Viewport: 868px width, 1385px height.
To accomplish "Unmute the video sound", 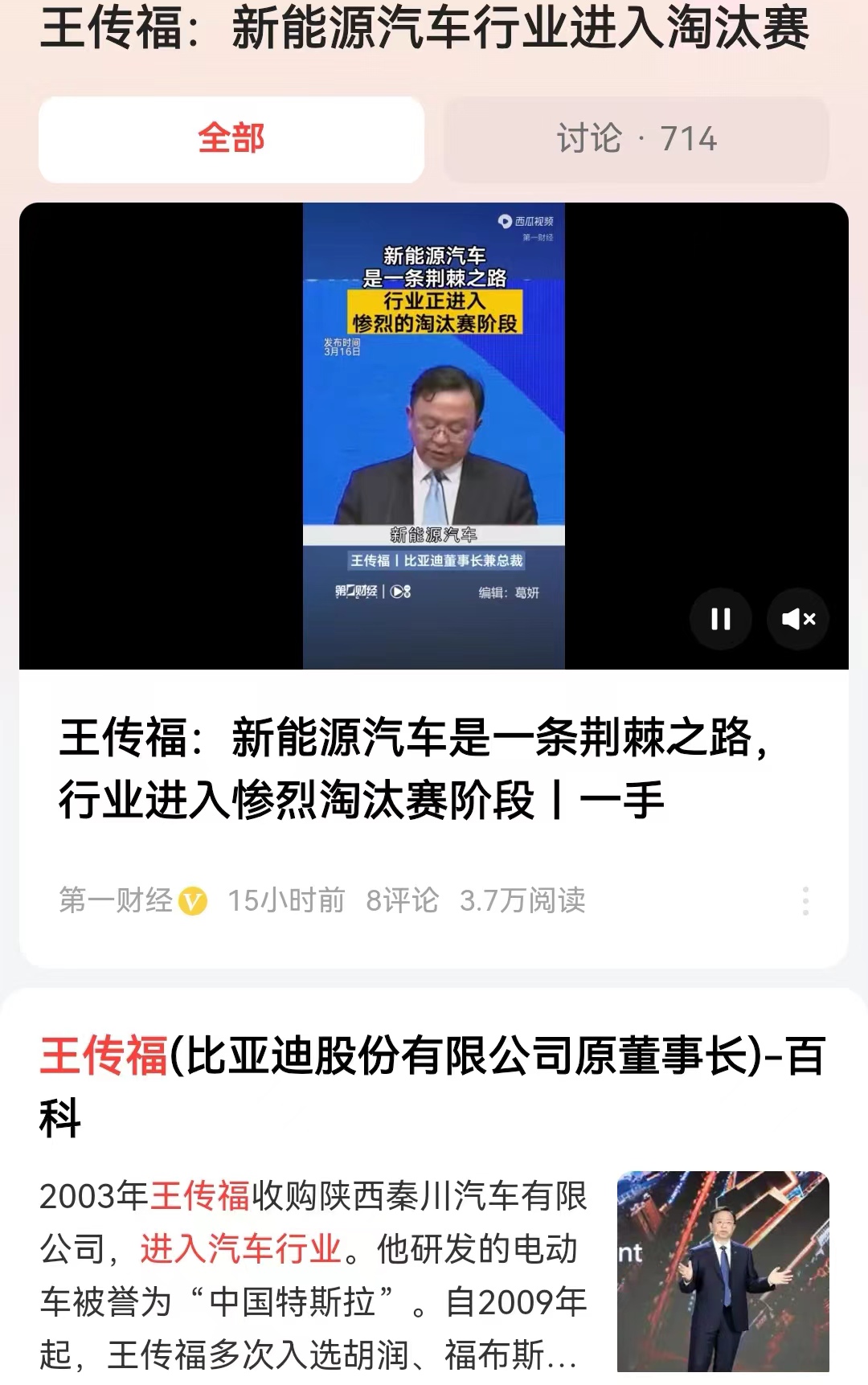I will [x=797, y=619].
